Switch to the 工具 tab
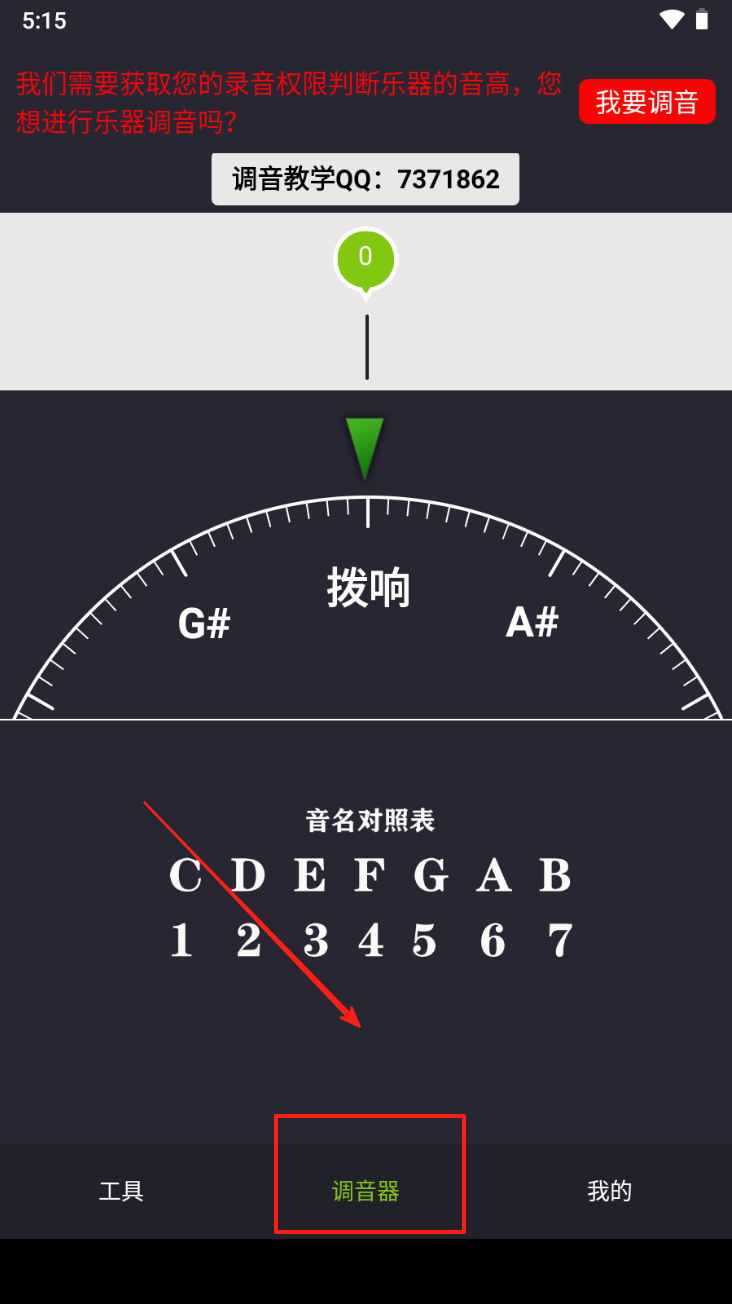 122,1191
